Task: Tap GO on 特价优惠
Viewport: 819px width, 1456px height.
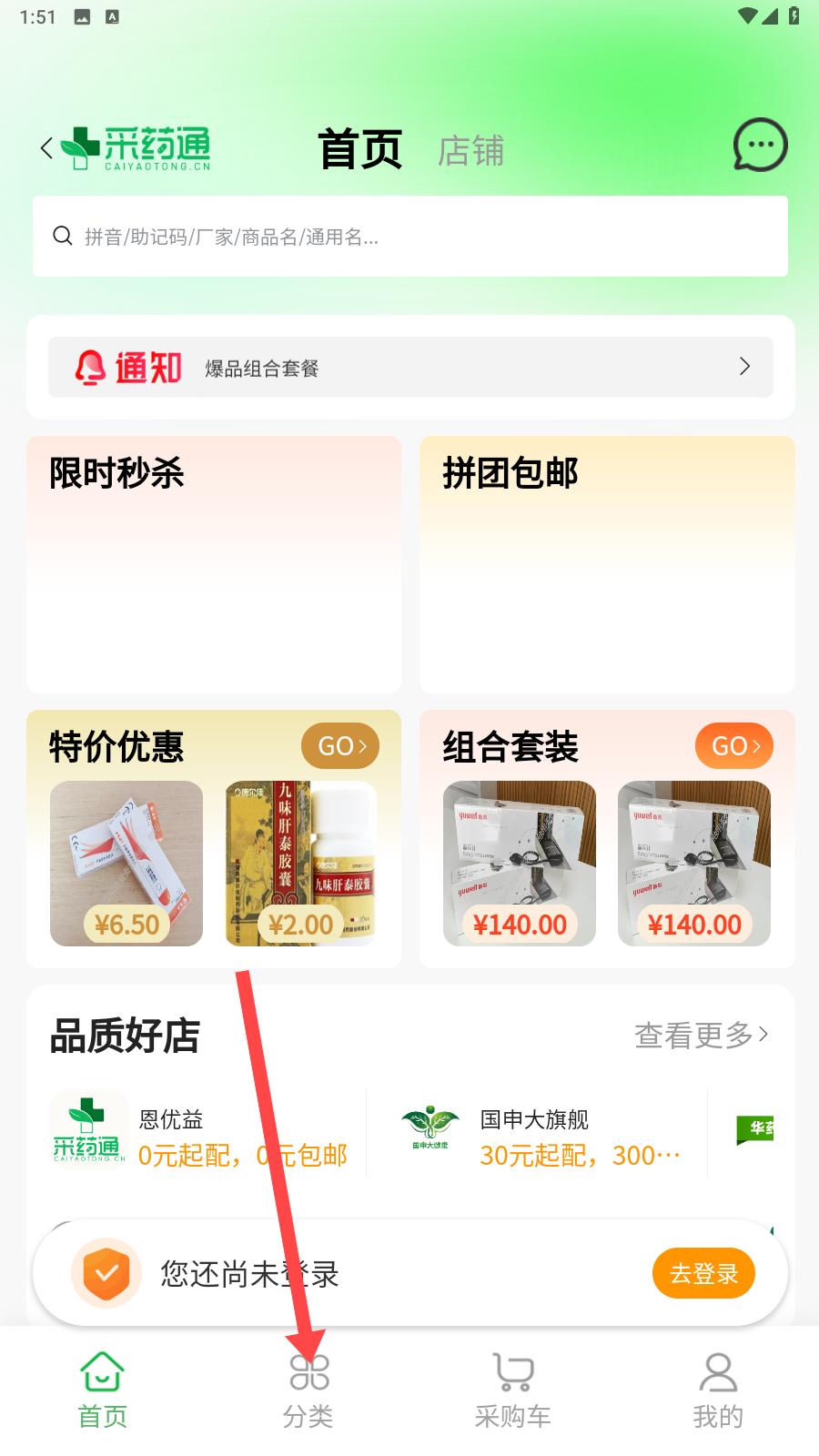Action: pos(340,746)
